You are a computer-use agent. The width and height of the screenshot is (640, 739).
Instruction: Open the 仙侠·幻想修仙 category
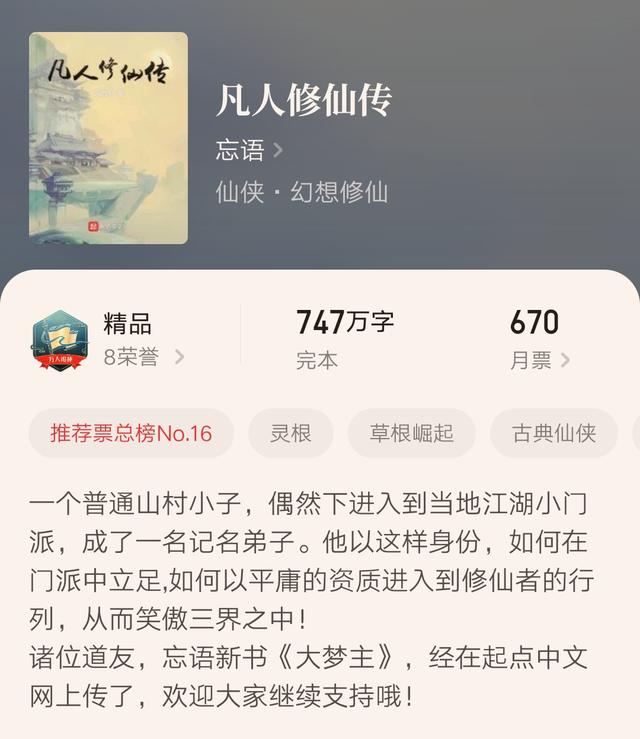301,192
